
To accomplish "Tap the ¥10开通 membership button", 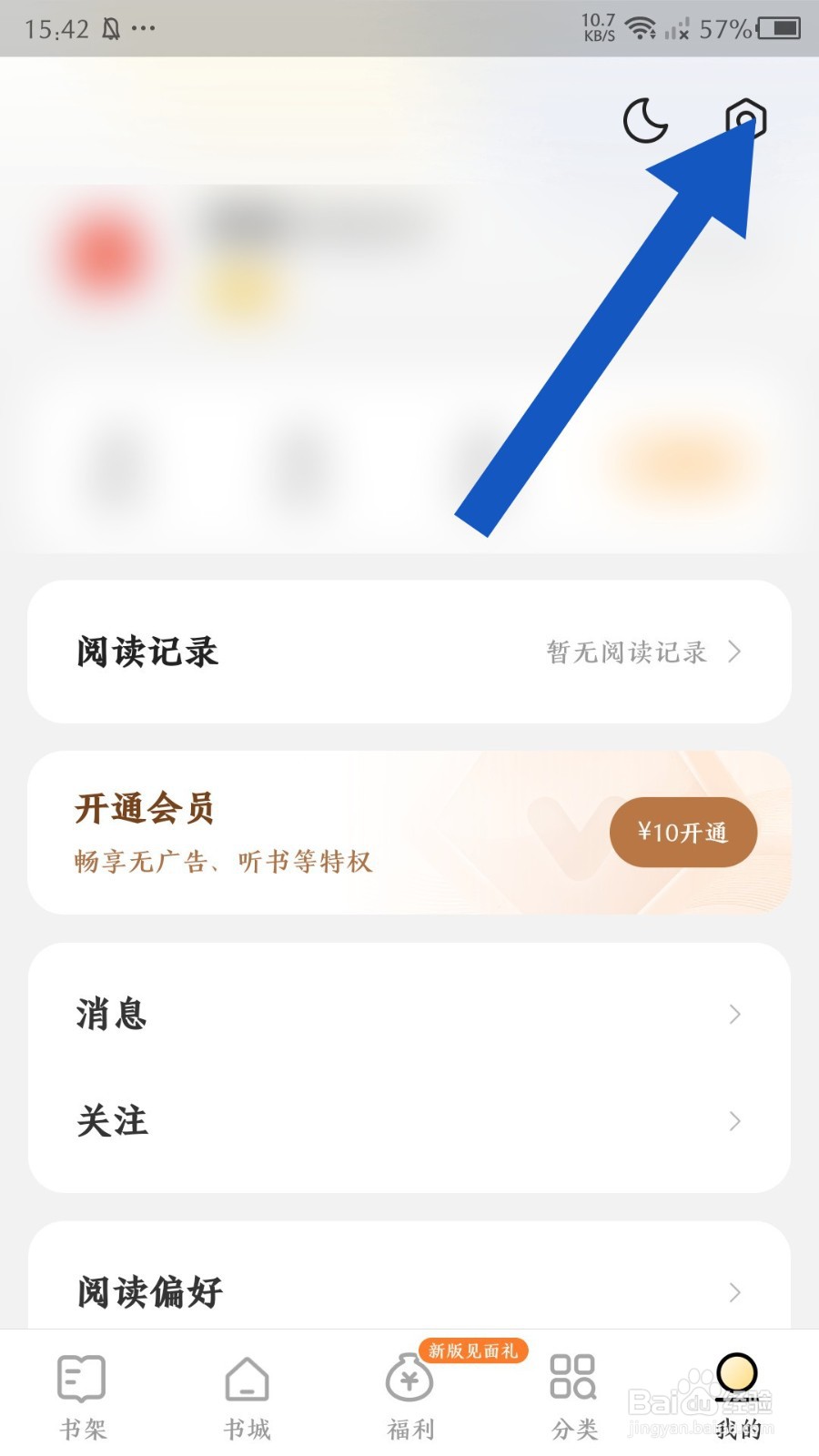I will 683,829.
